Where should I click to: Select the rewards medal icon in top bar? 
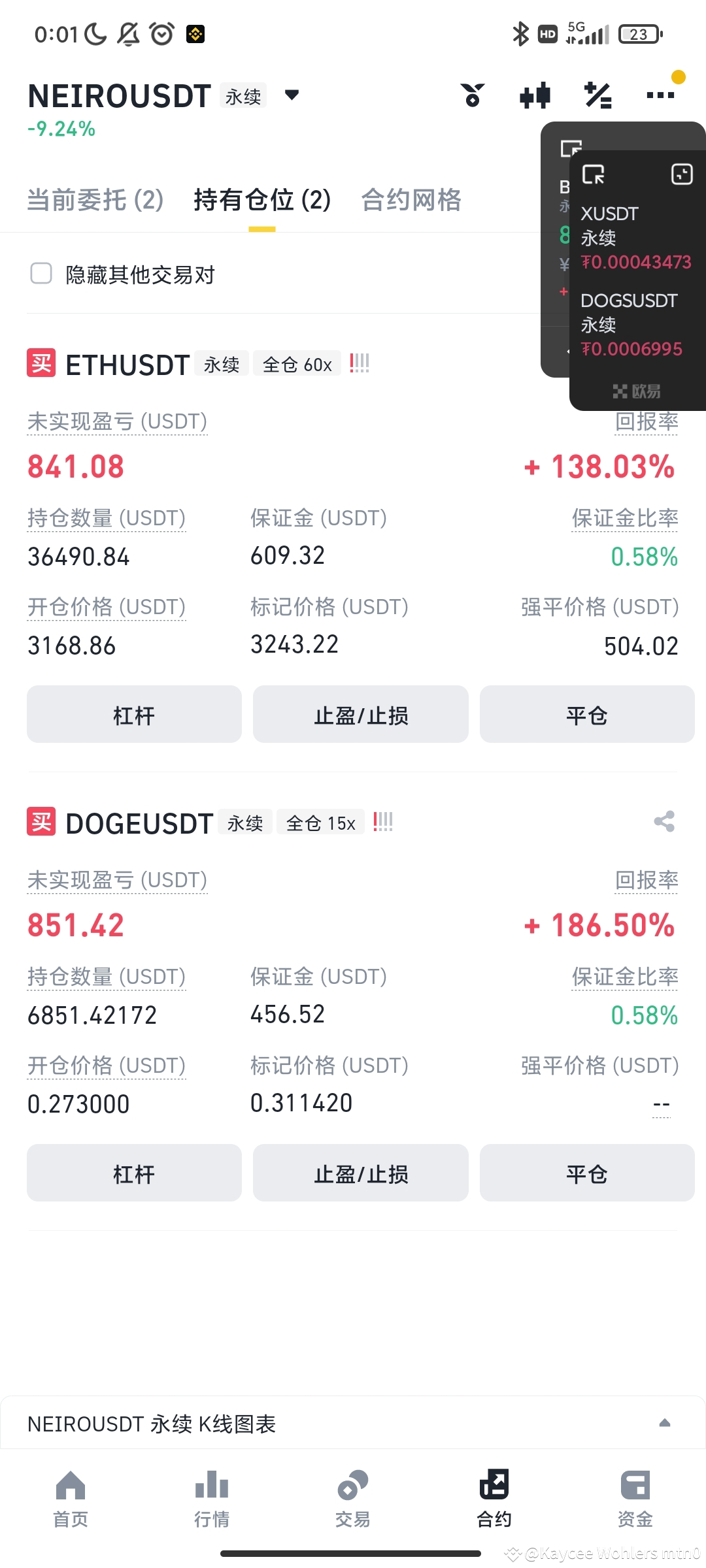click(473, 95)
